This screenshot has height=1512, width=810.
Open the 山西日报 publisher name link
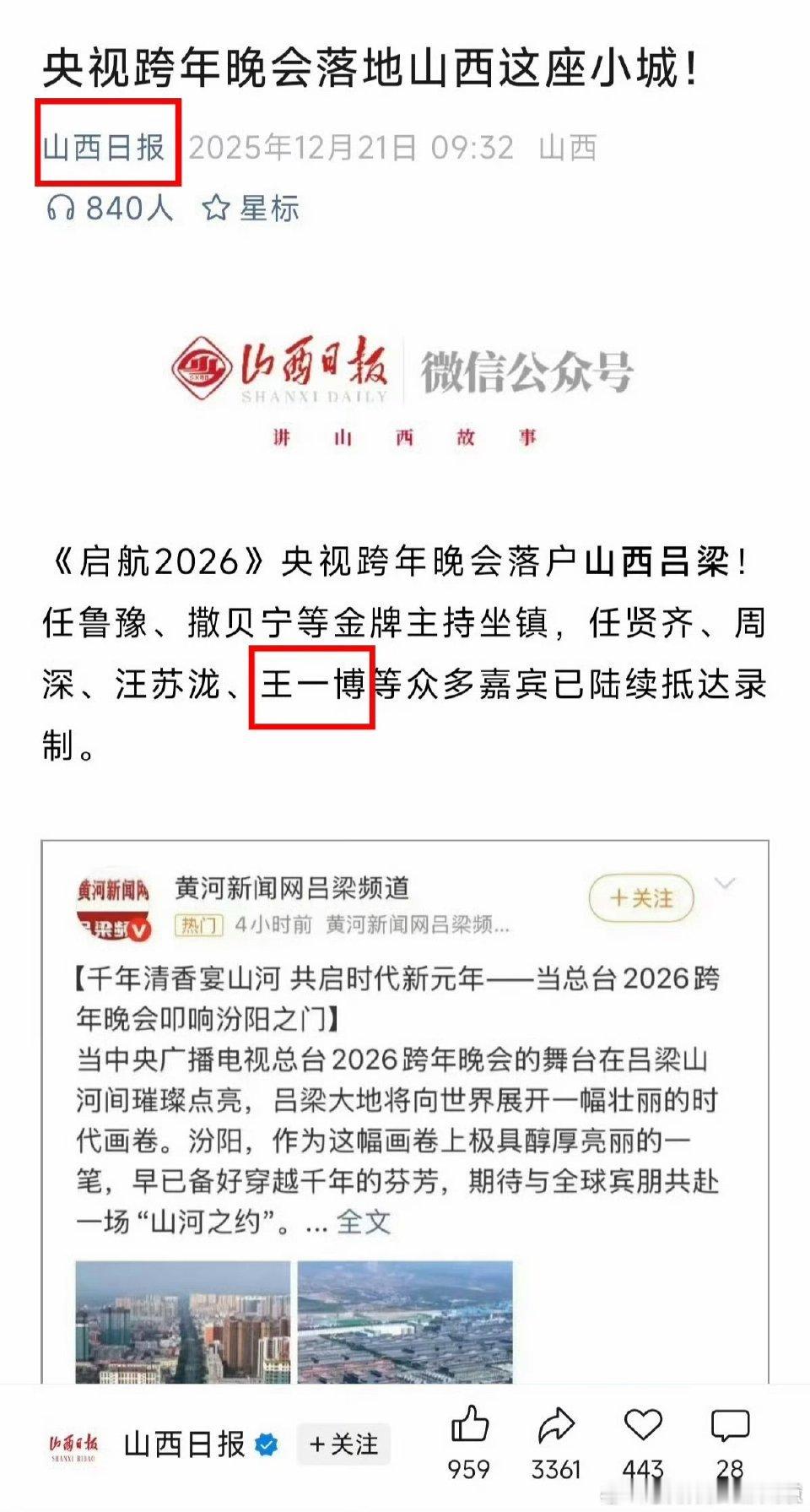tap(103, 147)
